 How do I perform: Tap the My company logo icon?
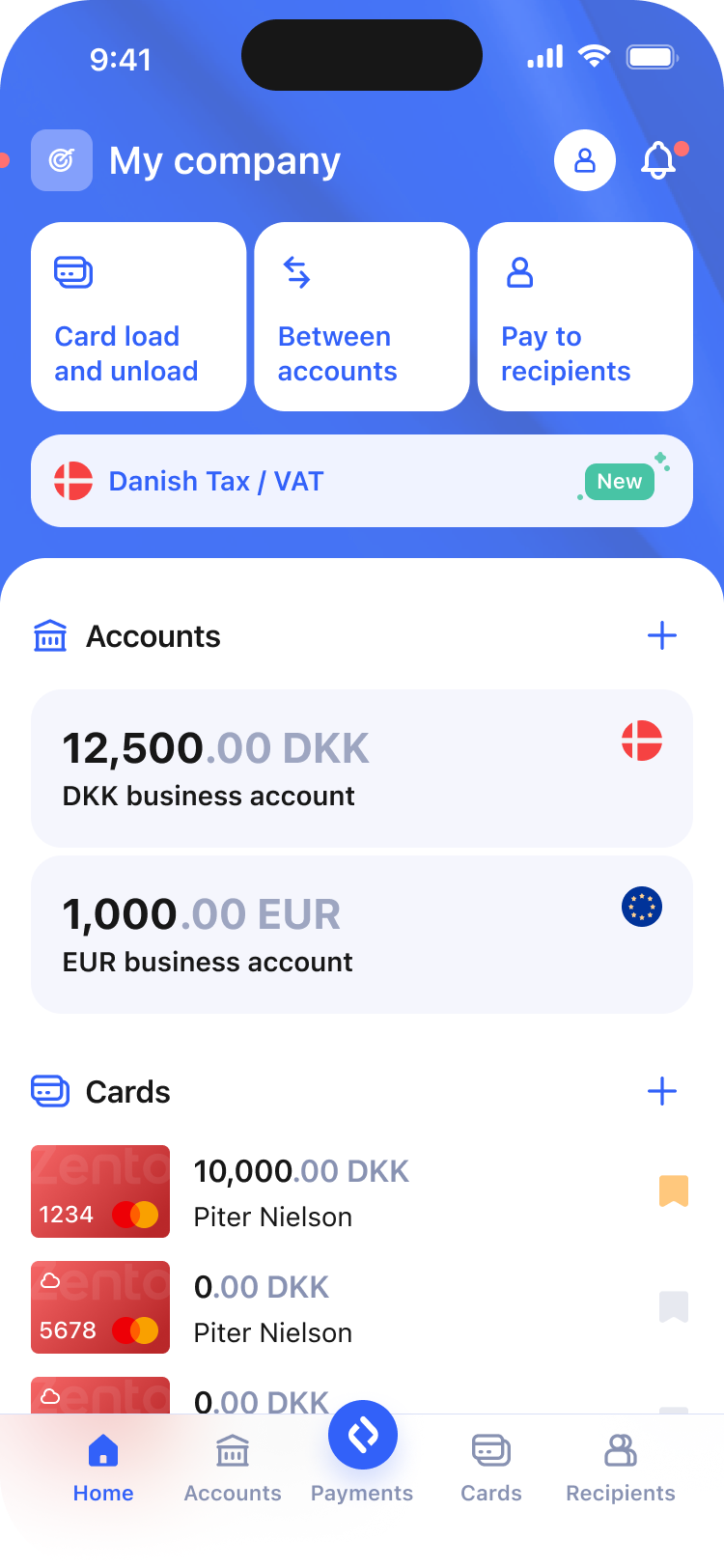pos(62,160)
